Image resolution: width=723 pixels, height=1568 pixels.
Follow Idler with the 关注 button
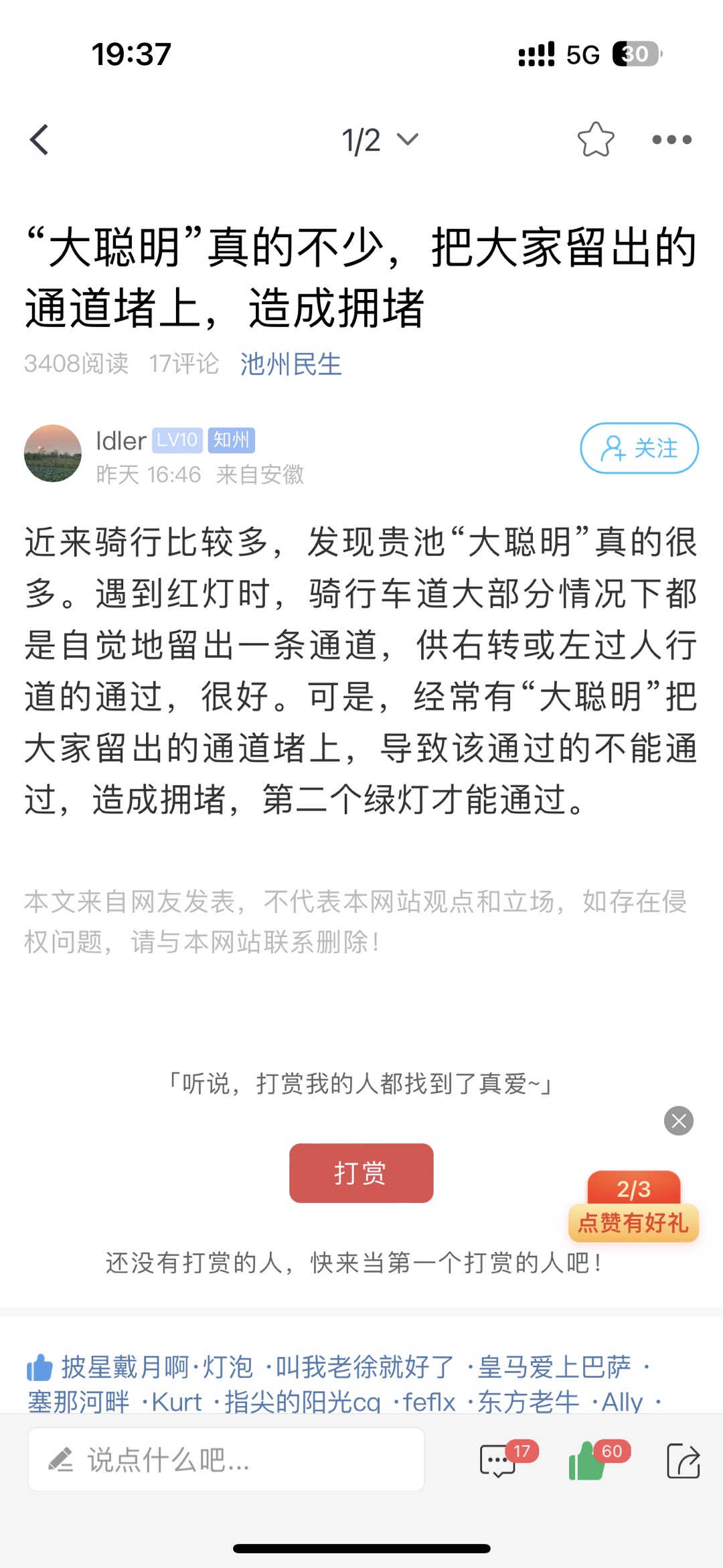point(639,448)
